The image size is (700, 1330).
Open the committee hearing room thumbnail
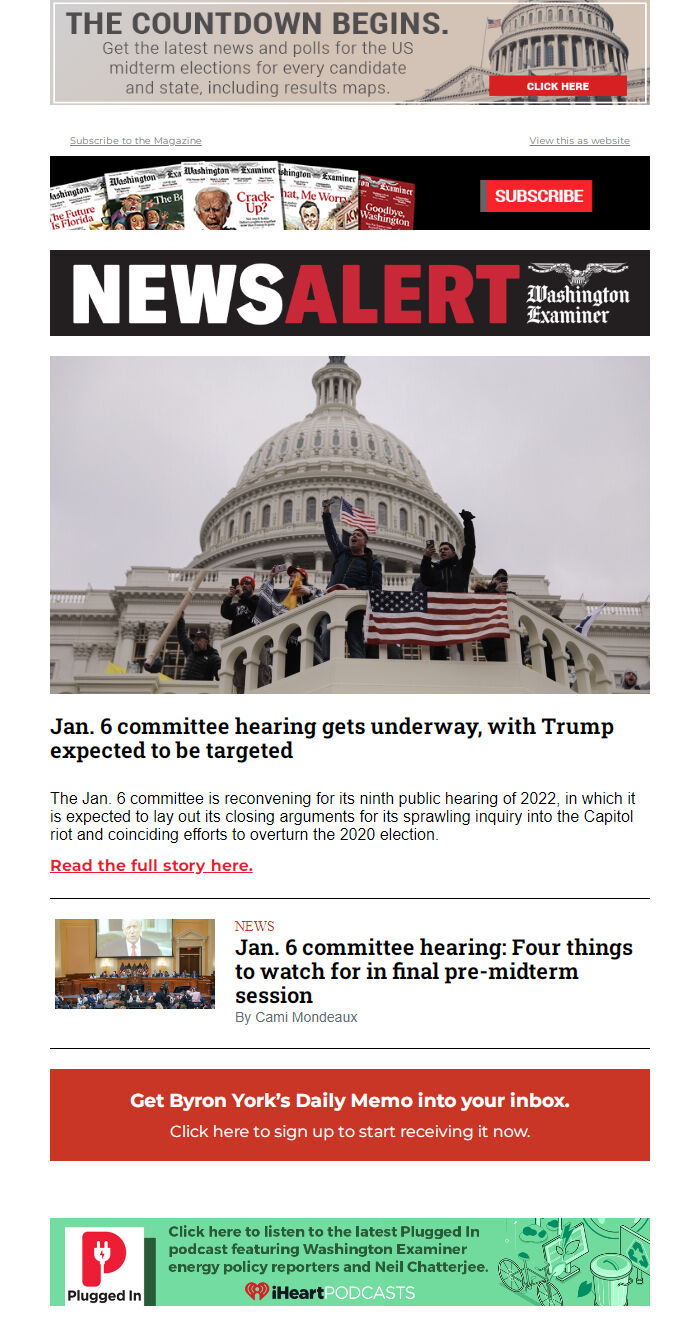tap(135, 964)
